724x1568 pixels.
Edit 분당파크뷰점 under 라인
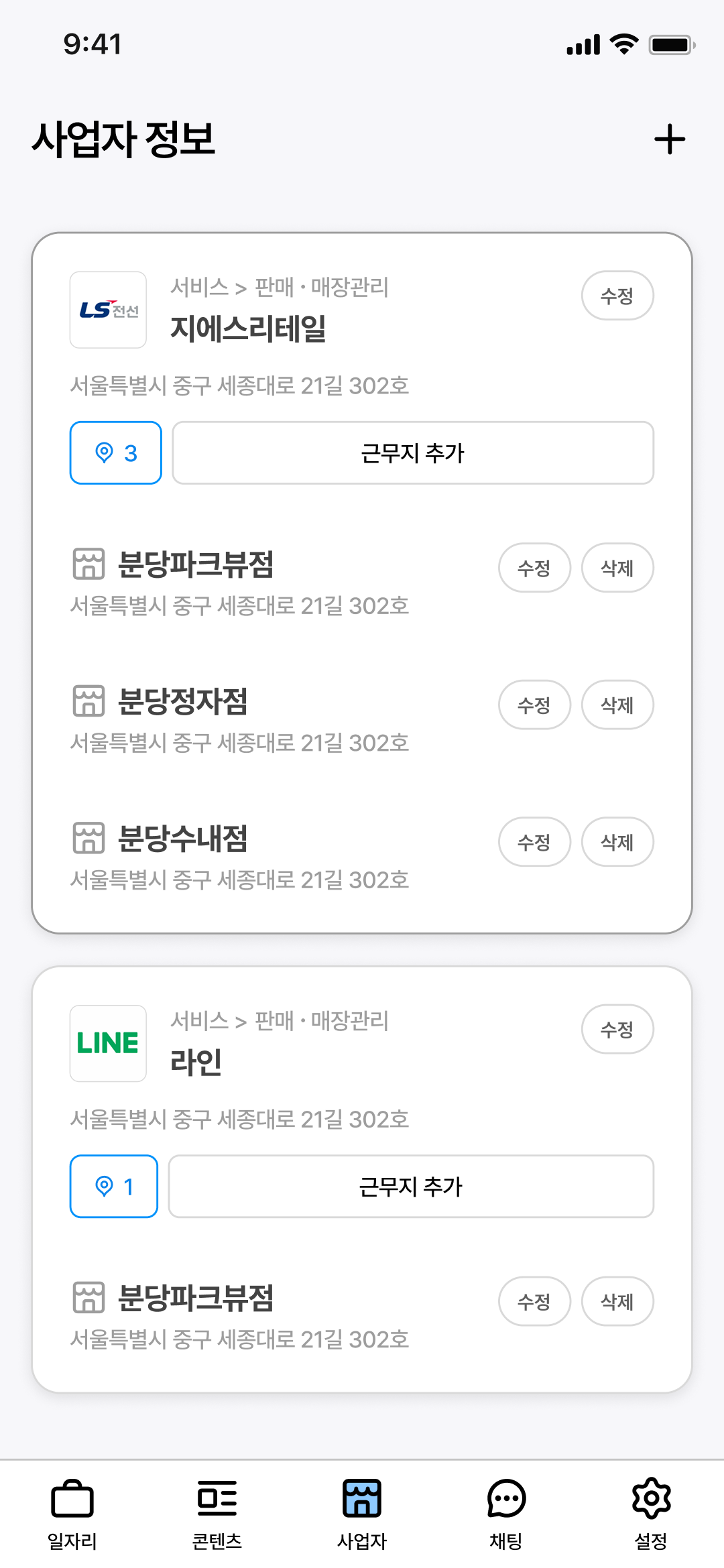pyautogui.click(x=534, y=1301)
